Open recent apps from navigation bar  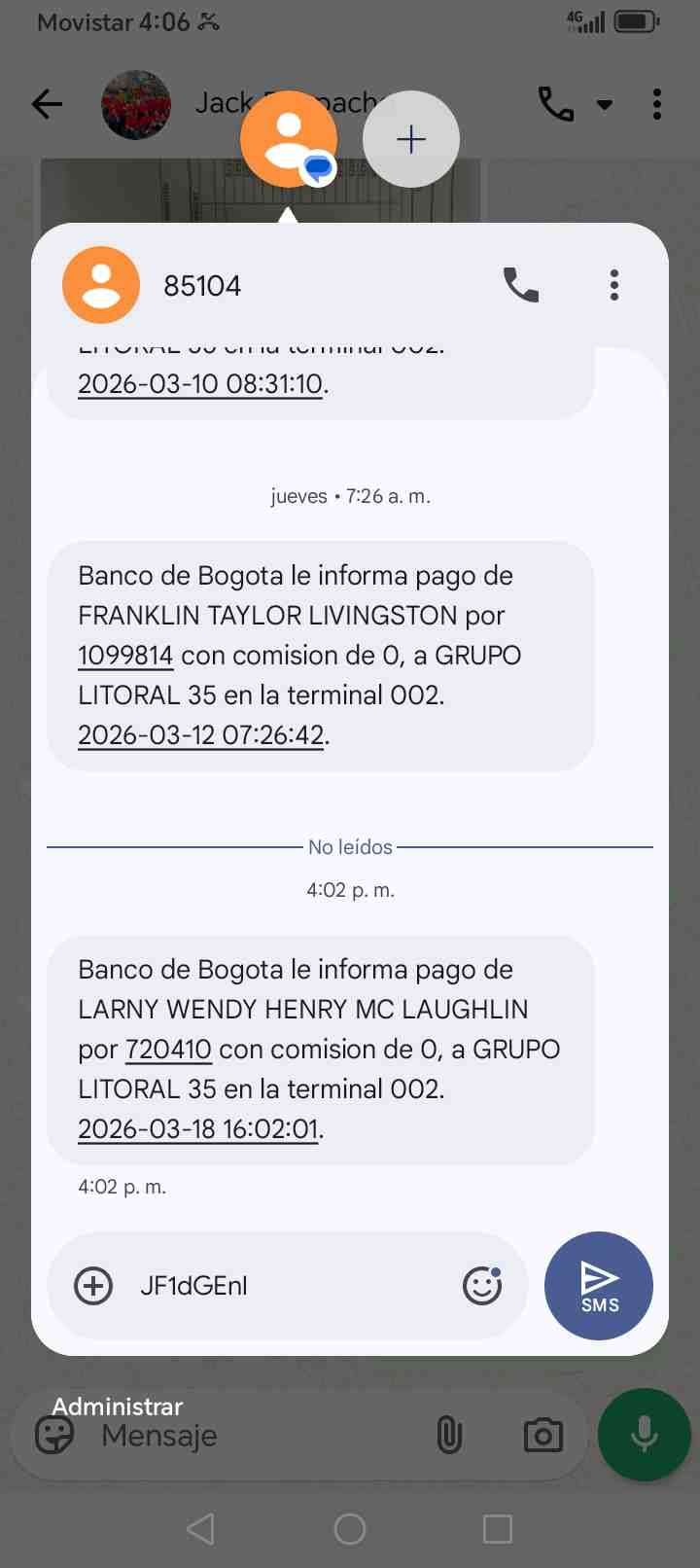498,1529
